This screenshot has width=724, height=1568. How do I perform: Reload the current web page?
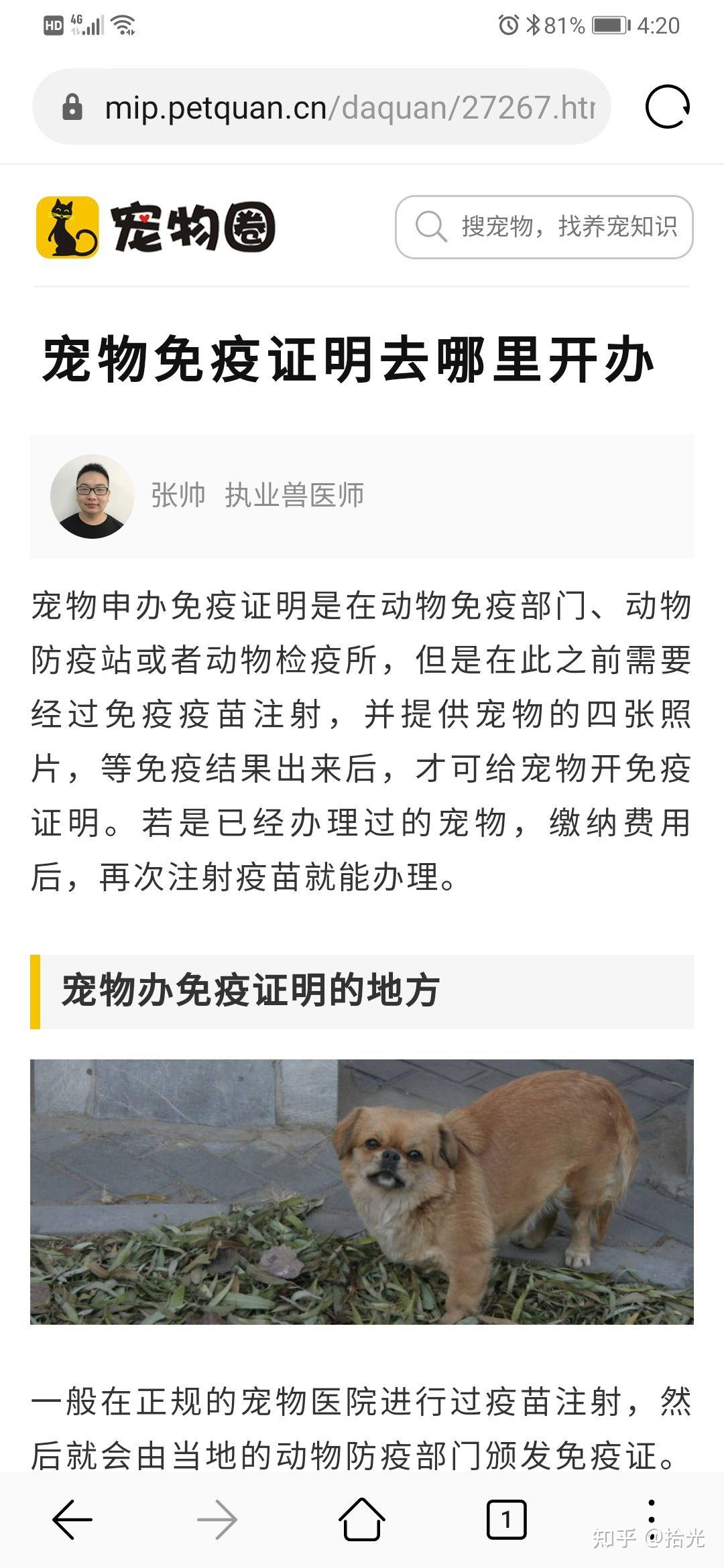pyautogui.click(x=667, y=107)
